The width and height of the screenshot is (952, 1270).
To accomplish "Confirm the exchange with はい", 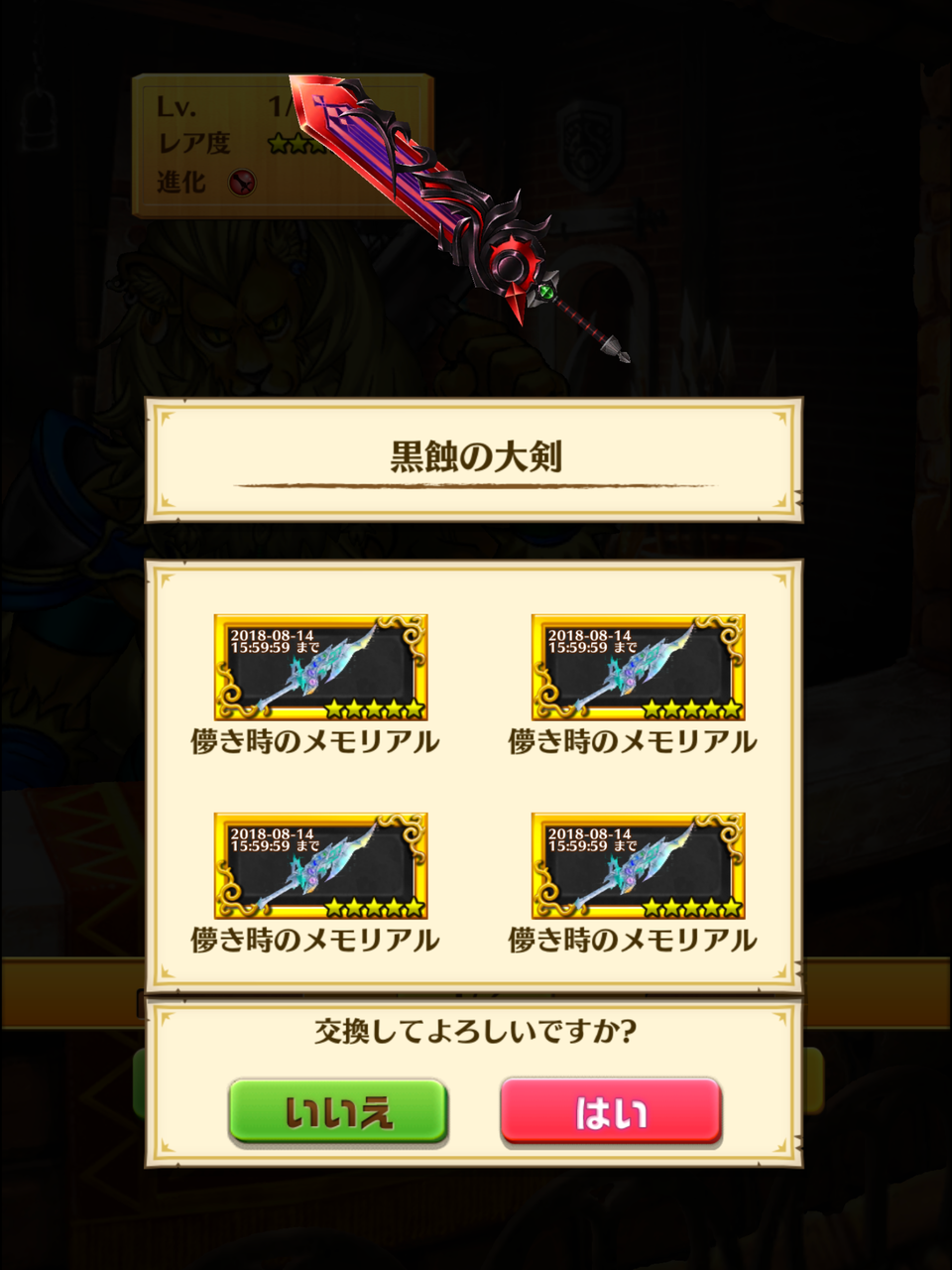I will (611, 1112).
